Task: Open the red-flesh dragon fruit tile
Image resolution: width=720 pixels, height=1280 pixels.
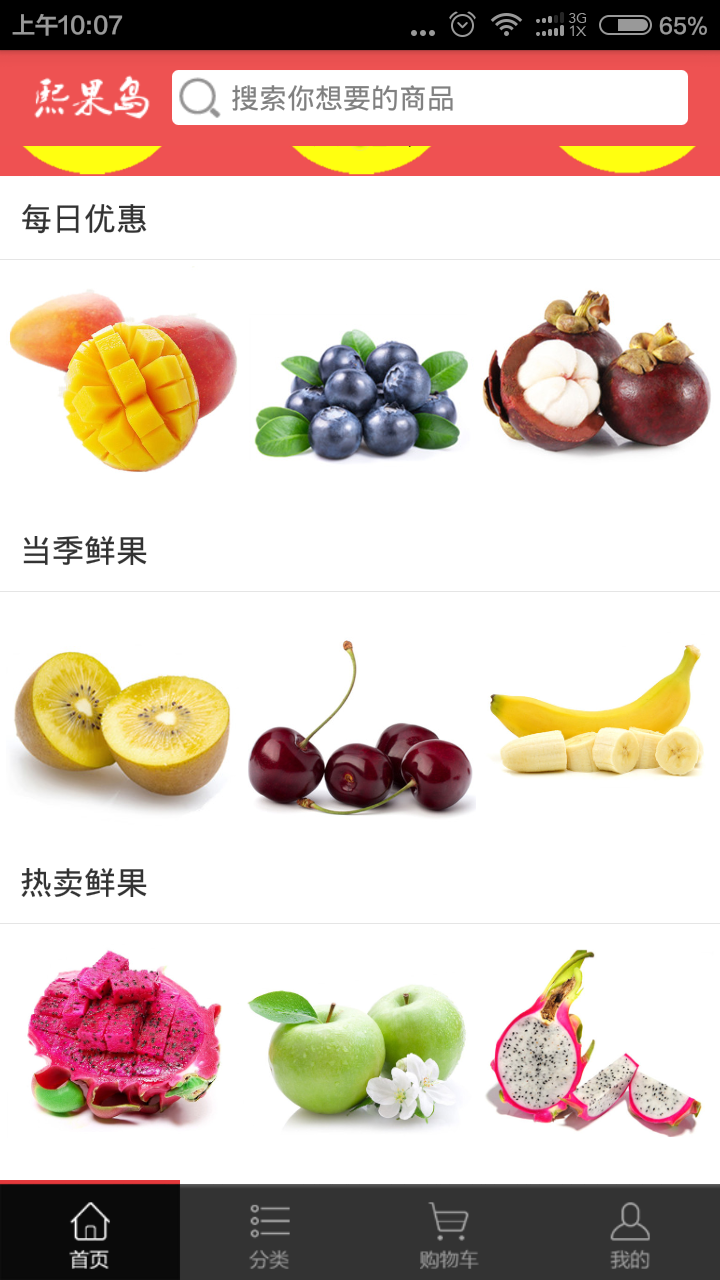Action: (122, 1036)
